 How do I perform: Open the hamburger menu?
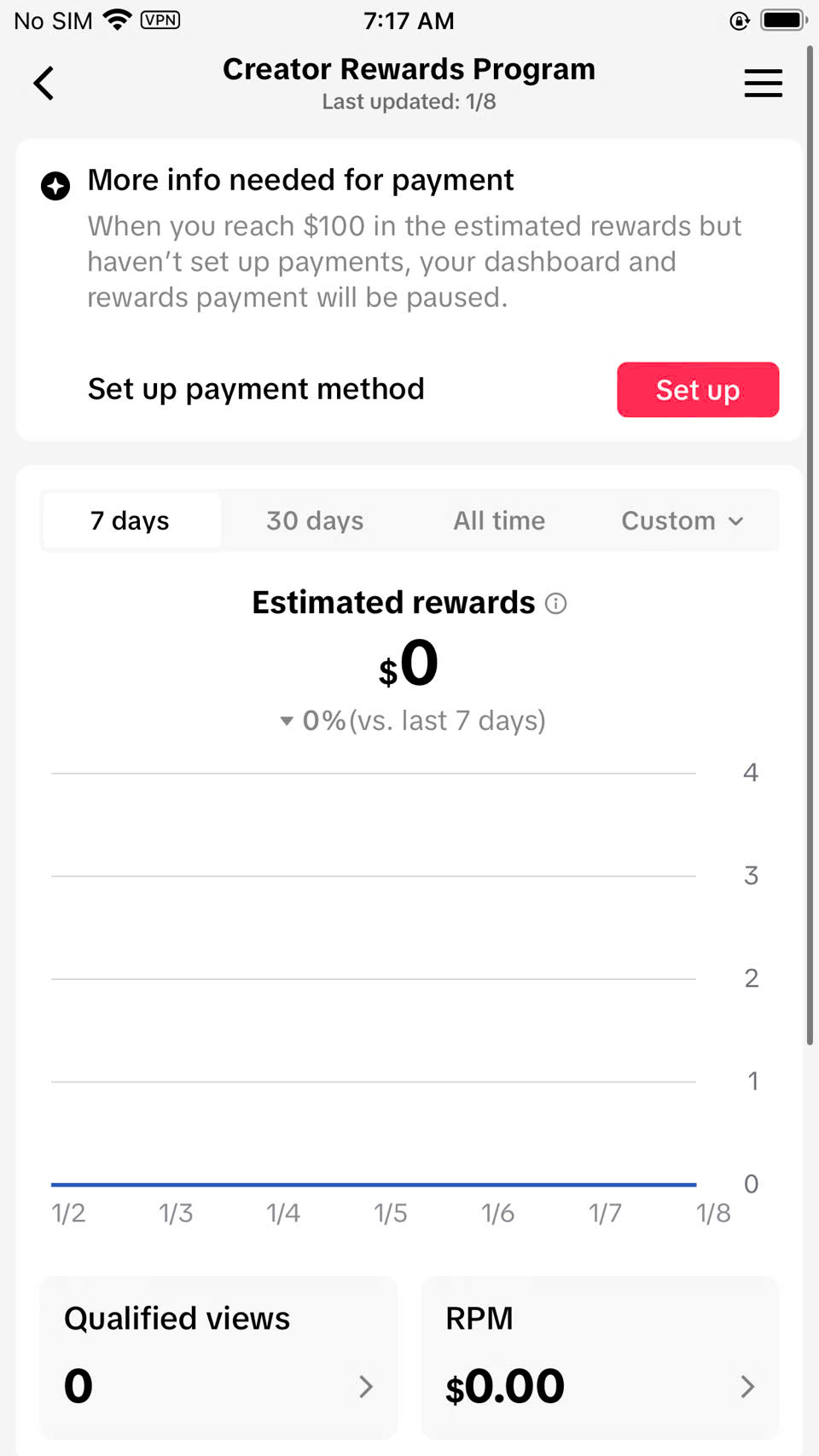(763, 84)
